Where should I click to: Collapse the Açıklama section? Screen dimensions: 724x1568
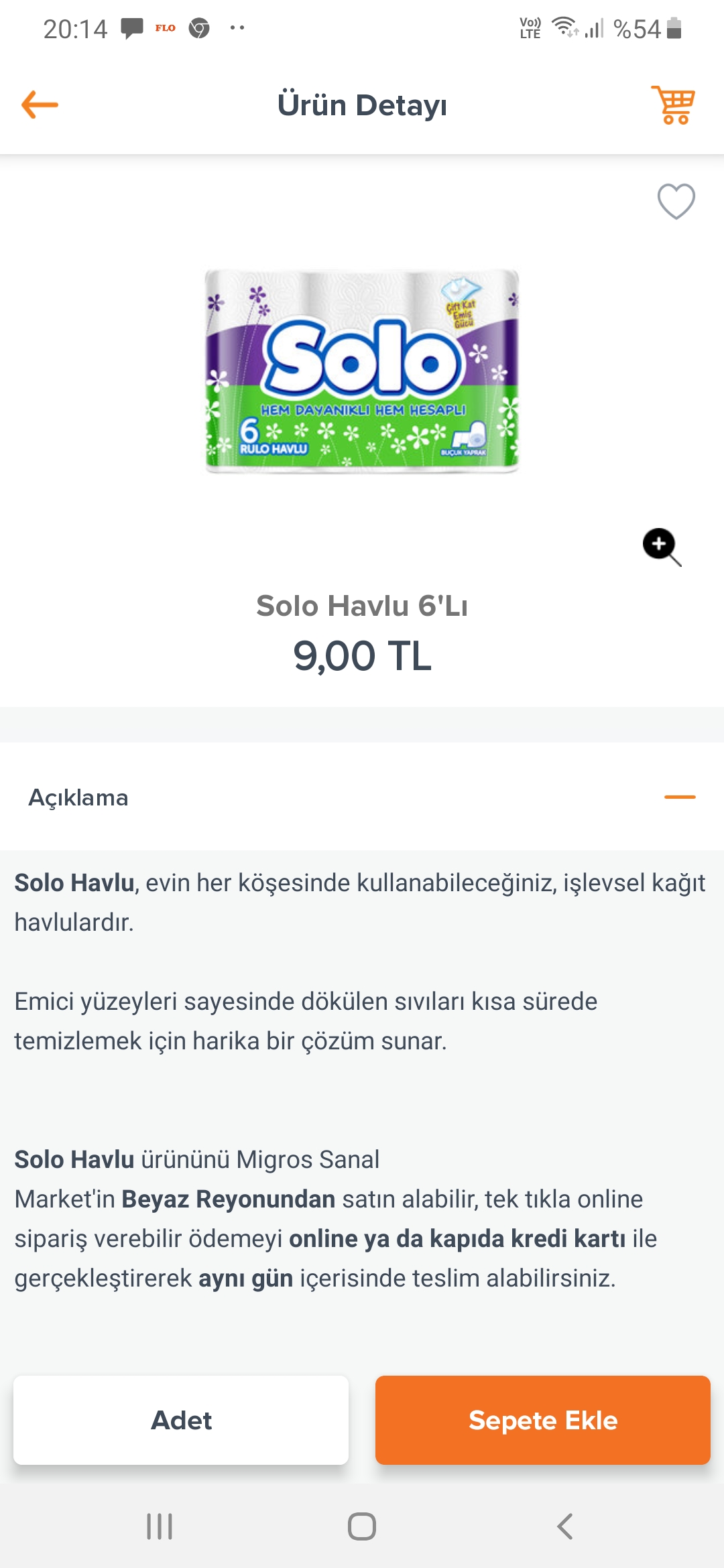tap(679, 797)
